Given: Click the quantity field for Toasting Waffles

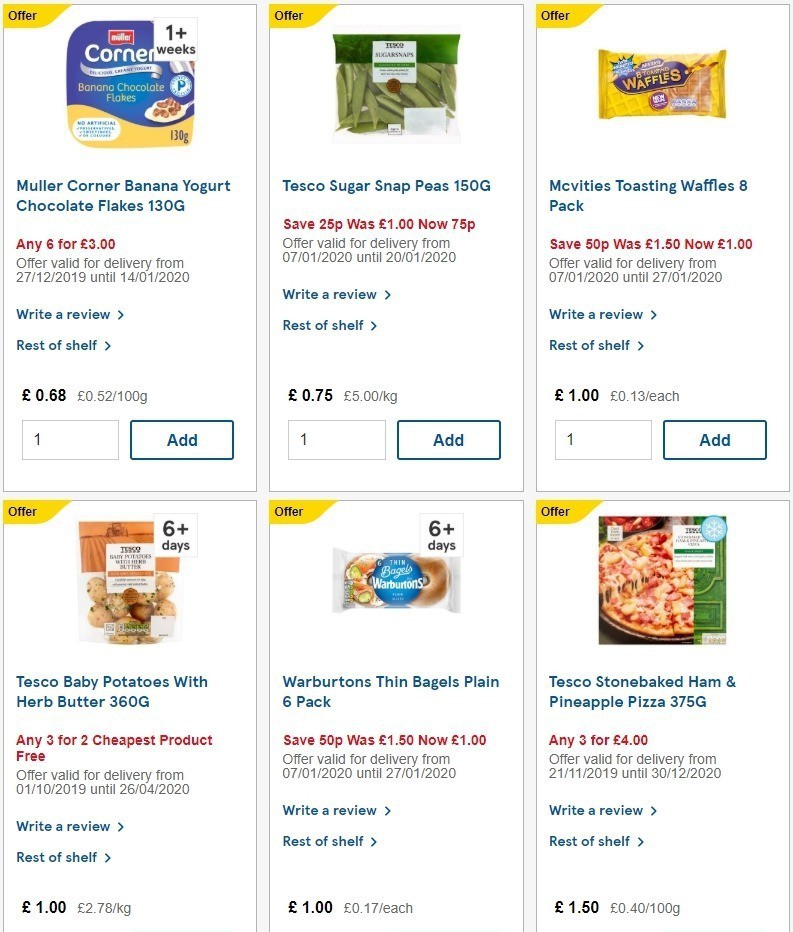Looking at the screenshot, I should 603,440.
